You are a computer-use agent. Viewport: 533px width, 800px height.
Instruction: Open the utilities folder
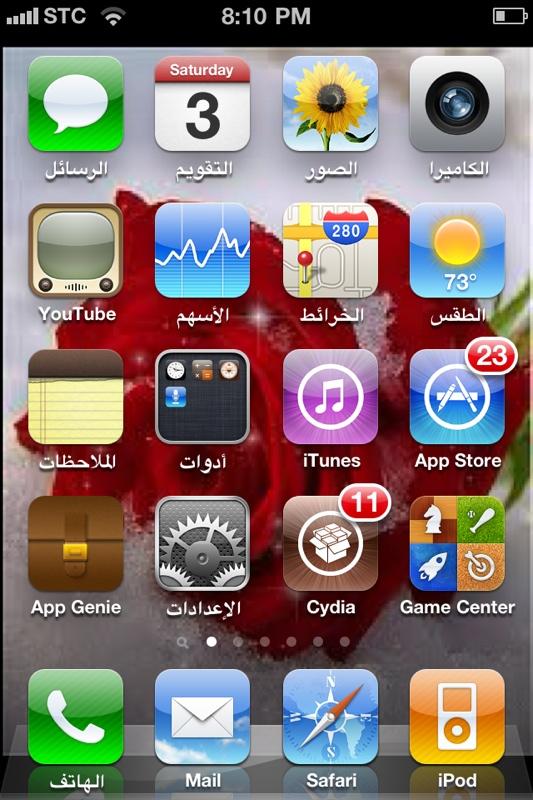(x=202, y=397)
